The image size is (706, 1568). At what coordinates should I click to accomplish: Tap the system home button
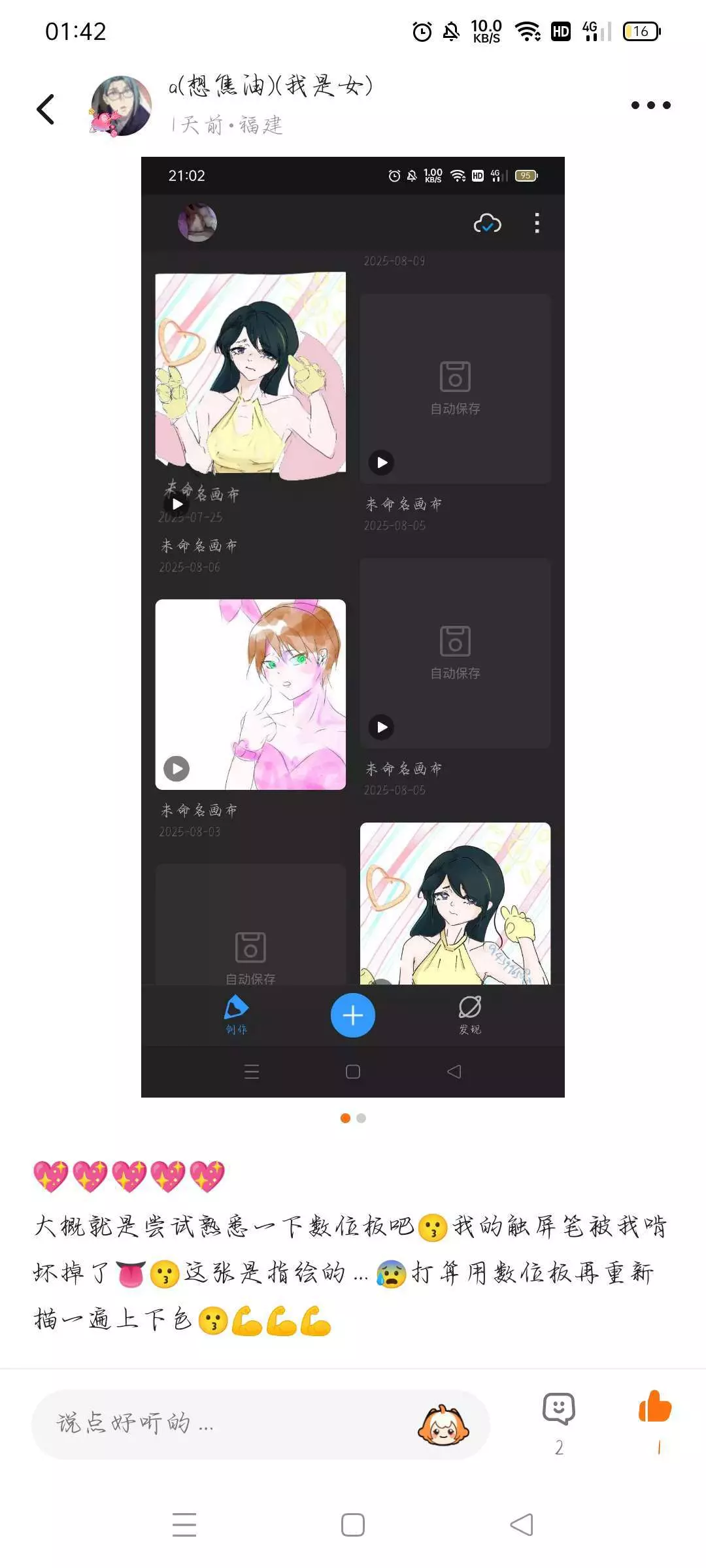coord(353,1525)
